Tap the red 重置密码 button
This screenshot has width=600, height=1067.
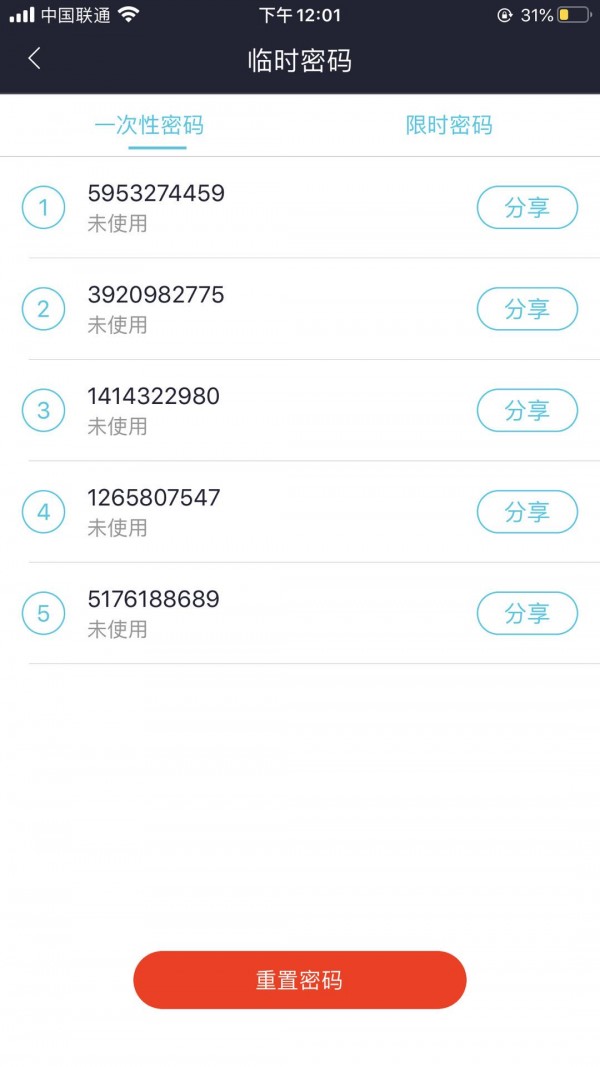(x=300, y=980)
